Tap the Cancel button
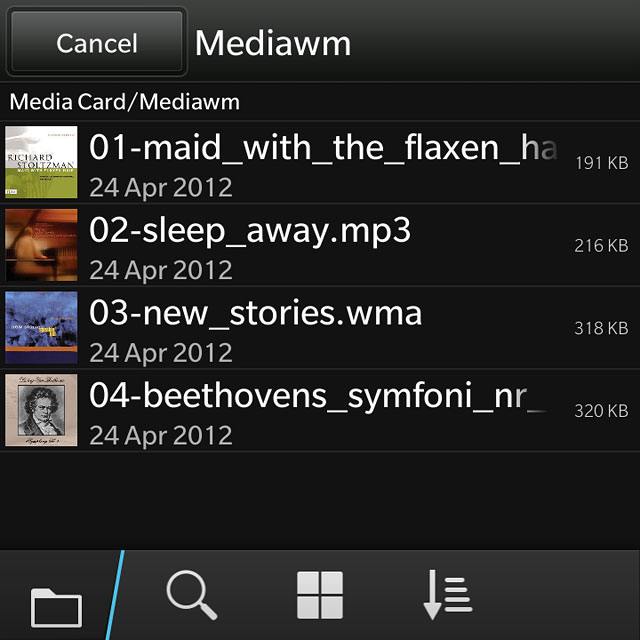 point(96,43)
